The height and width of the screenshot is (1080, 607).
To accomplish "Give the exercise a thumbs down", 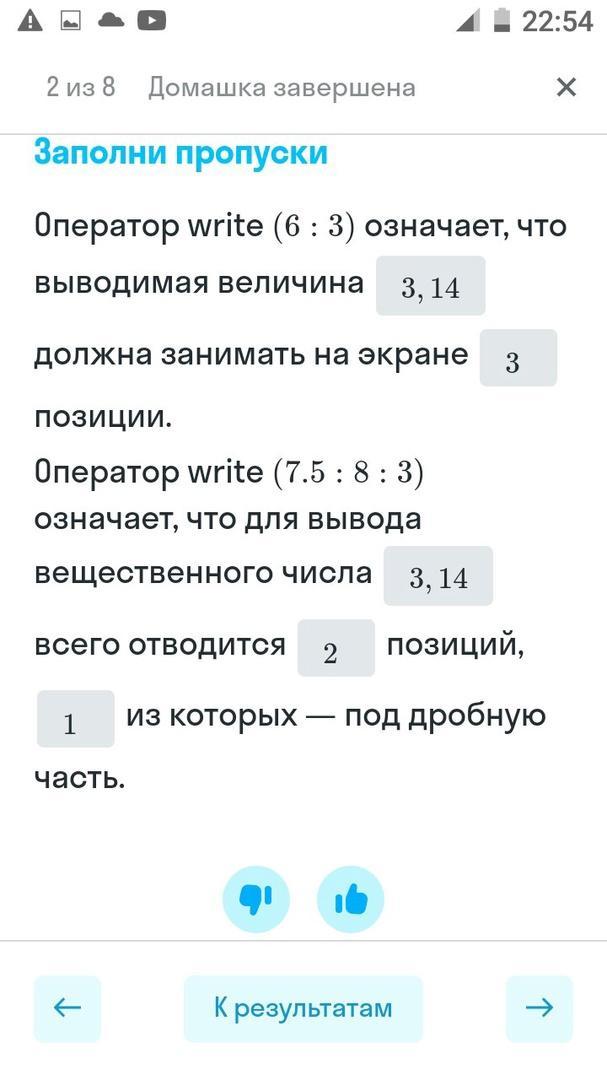I will tap(256, 900).
